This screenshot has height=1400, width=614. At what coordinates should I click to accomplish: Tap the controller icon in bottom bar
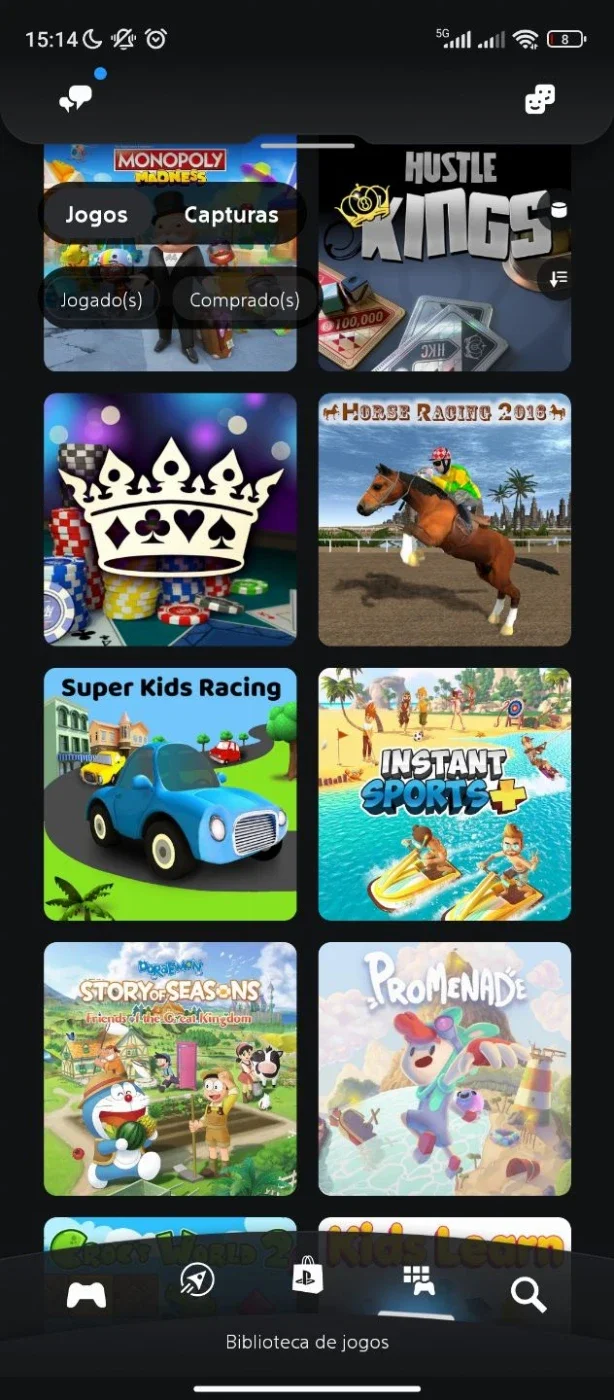click(x=86, y=1295)
